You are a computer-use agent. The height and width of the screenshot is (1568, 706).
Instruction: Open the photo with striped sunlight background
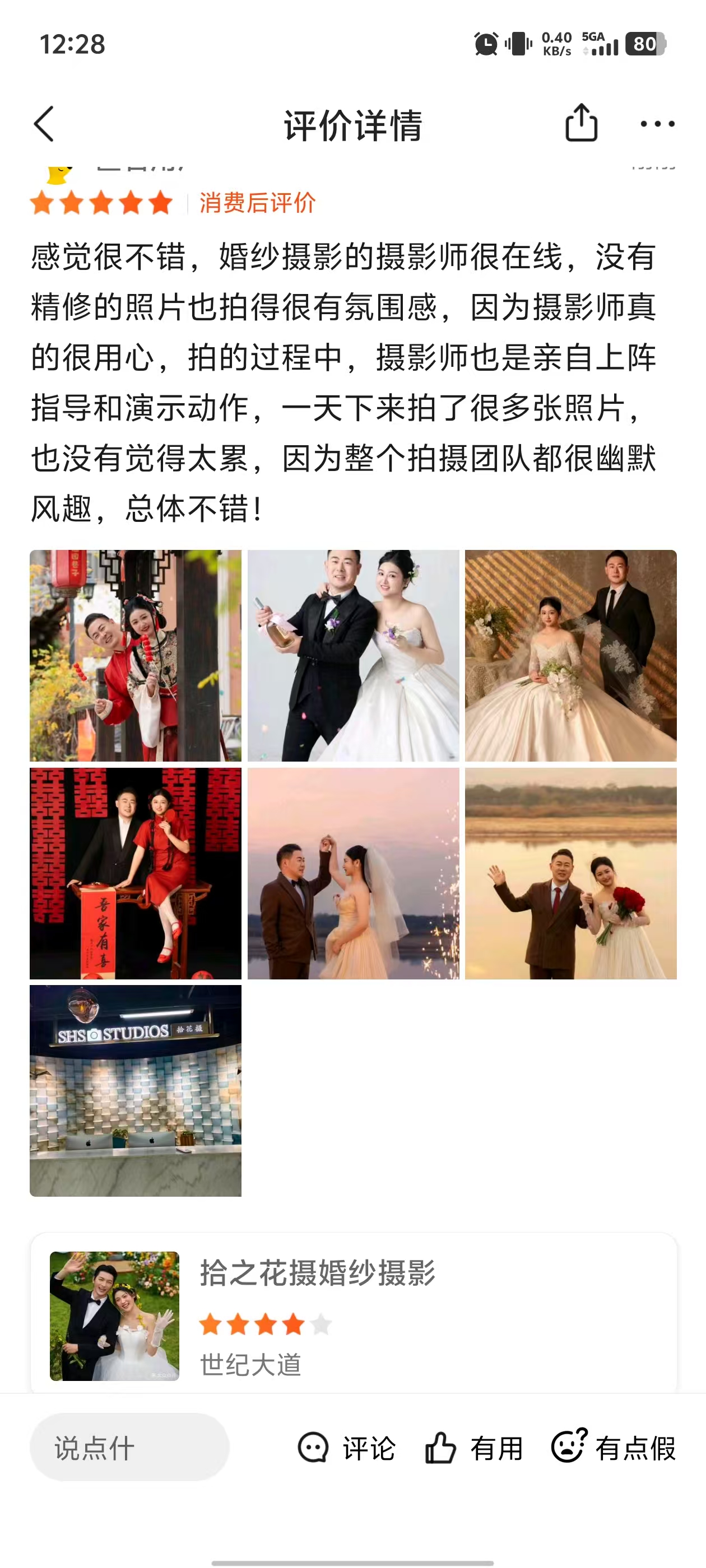[x=570, y=656]
